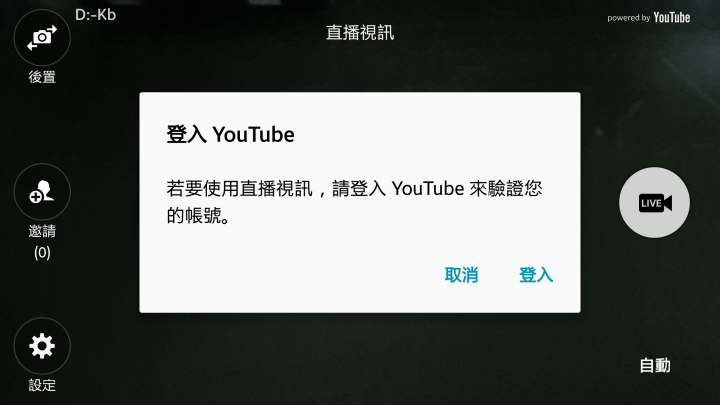This screenshot has width=720, height=405.
Task: Cancel the YouTube sign-in dialog with 取消
Action: pos(461,275)
